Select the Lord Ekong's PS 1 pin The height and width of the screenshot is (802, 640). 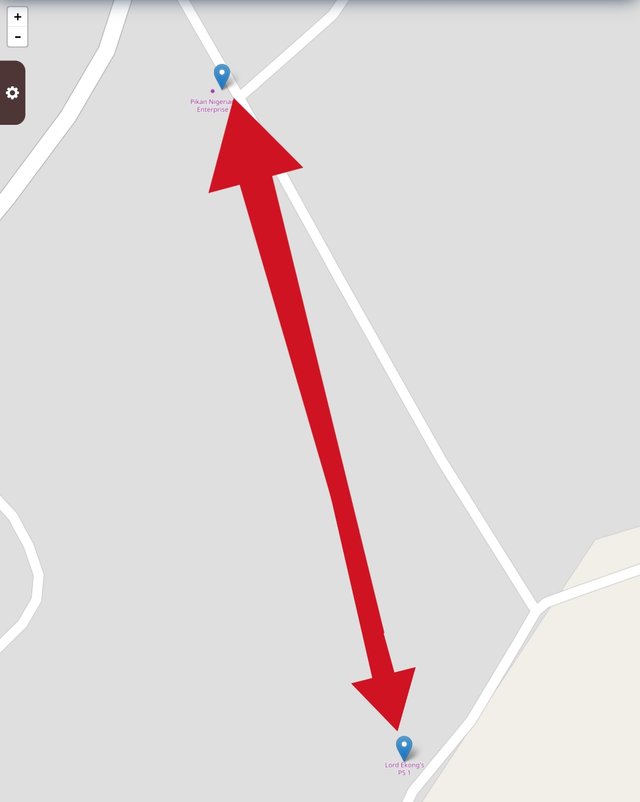pyautogui.click(x=404, y=747)
